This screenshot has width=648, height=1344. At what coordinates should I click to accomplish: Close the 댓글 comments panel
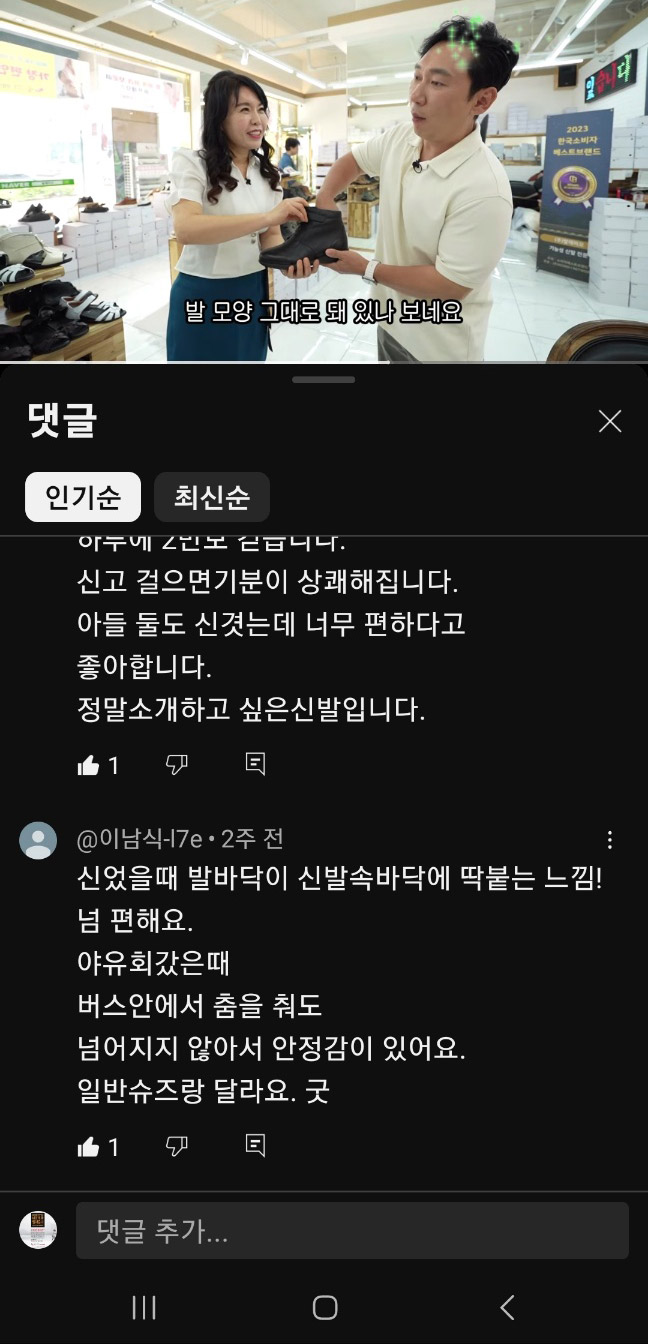[609, 421]
